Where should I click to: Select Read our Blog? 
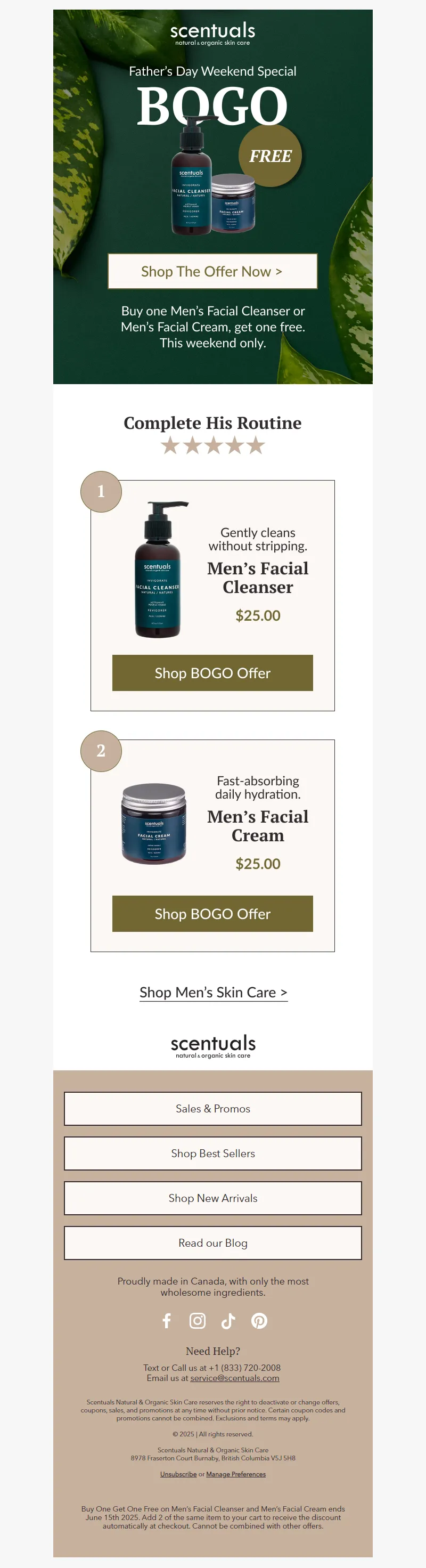point(212,1243)
